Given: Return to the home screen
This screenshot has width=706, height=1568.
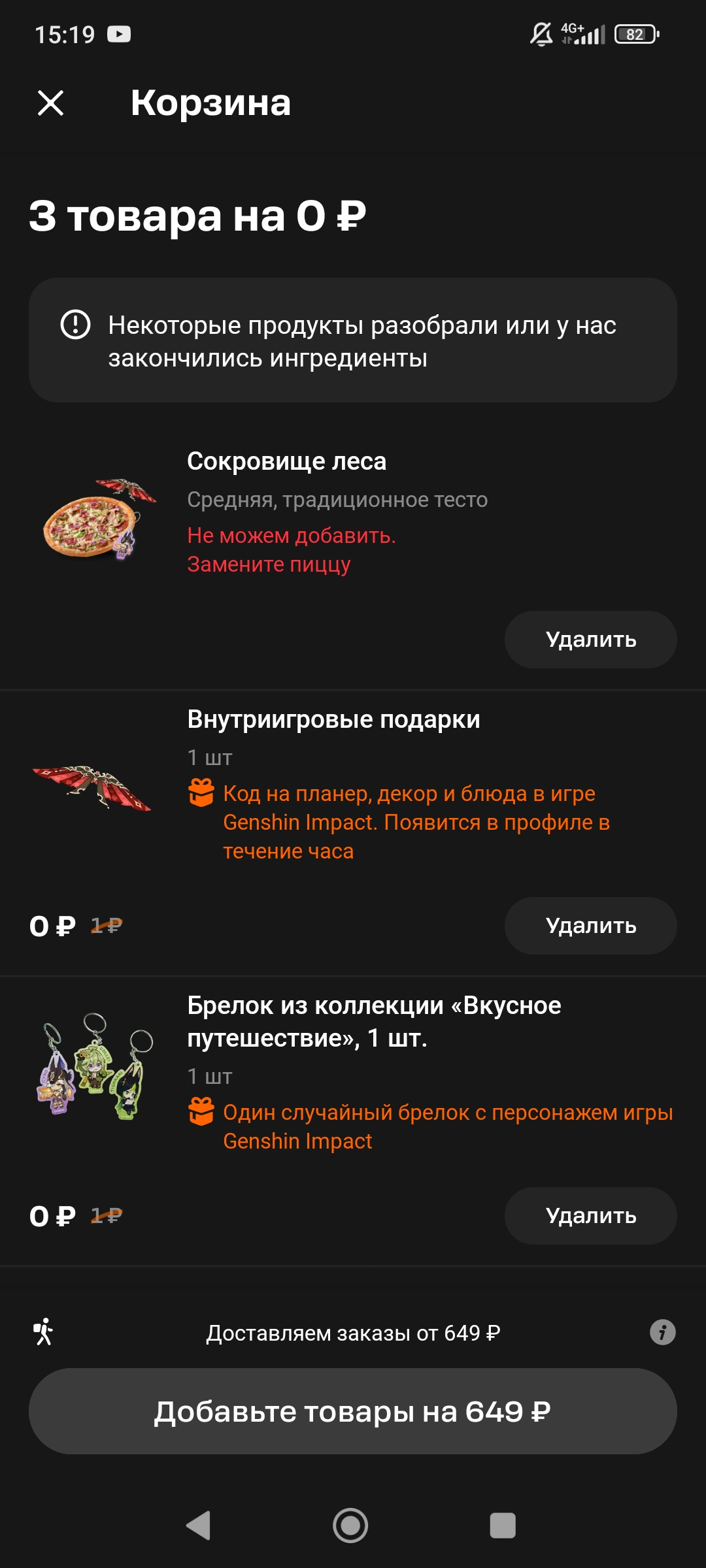Looking at the screenshot, I should 350,1526.
